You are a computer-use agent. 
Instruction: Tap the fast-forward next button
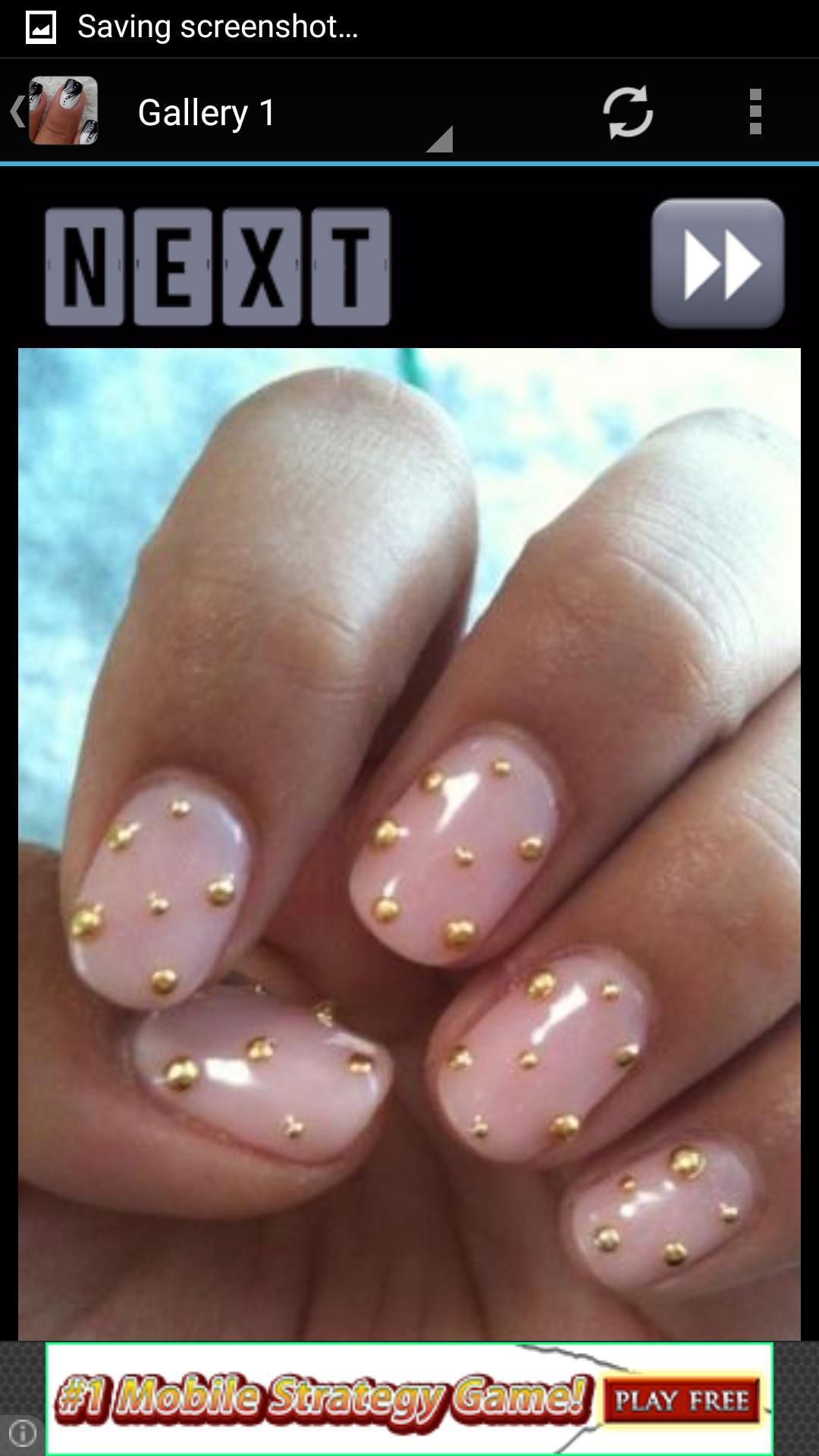click(717, 264)
